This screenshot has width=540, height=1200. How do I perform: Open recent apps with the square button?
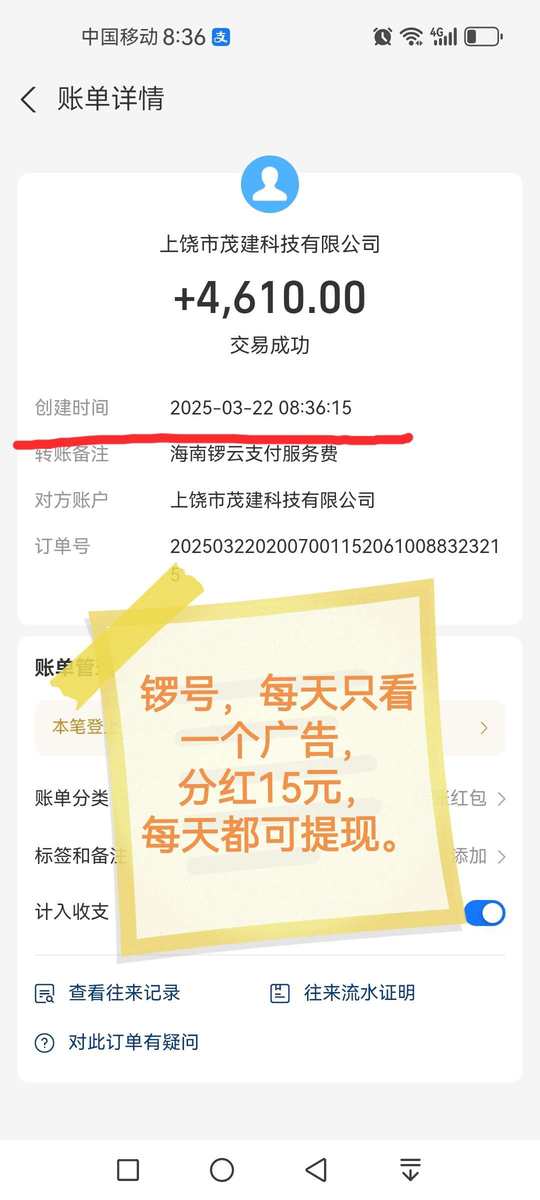click(127, 1170)
